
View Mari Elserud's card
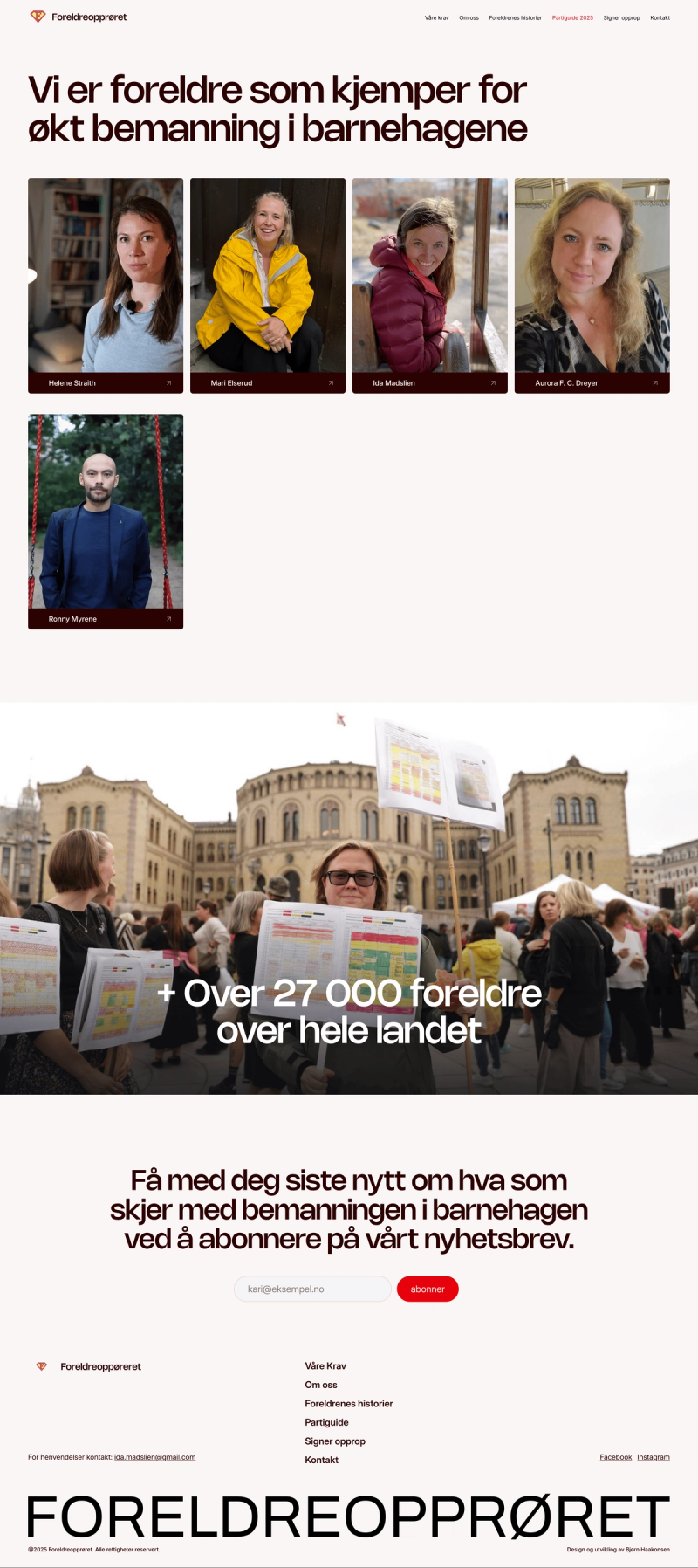[x=268, y=285]
